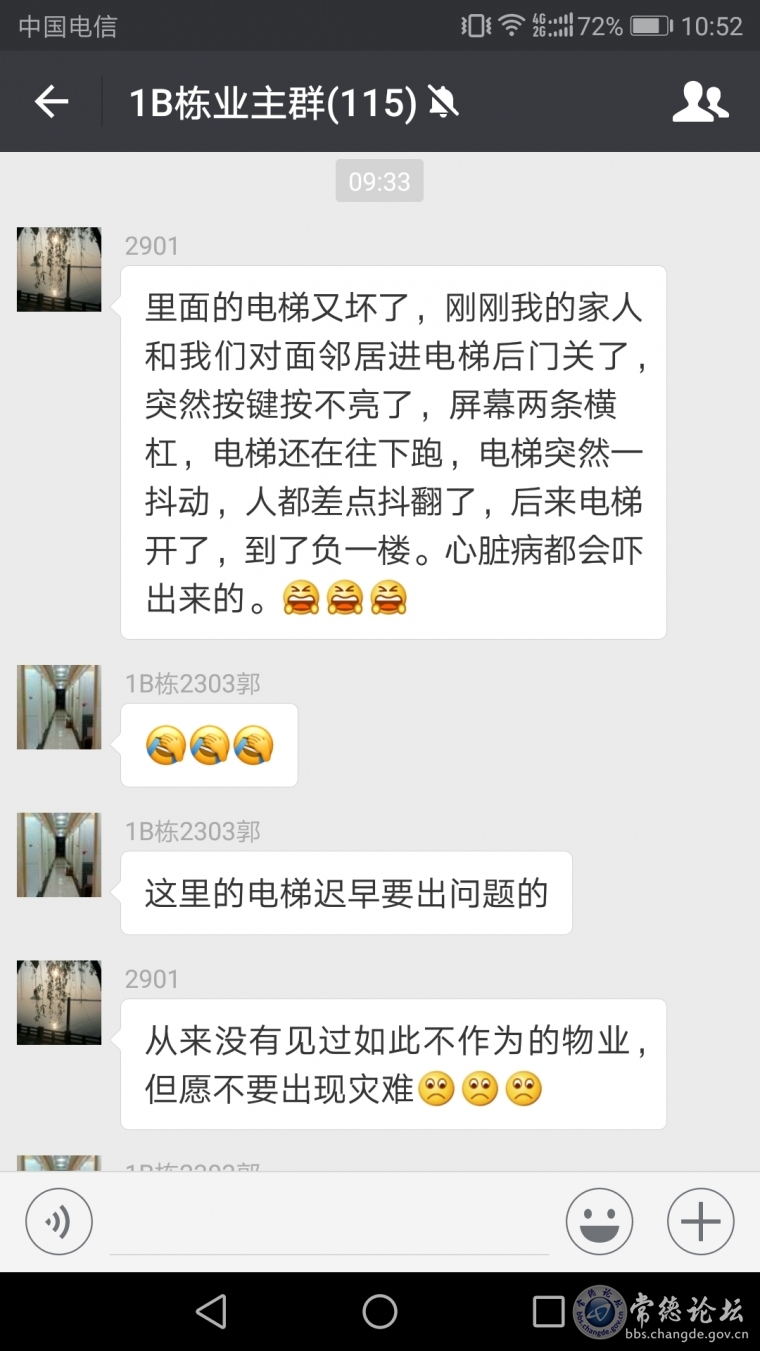Go back from the 1B栋业主群 chat
Image resolution: width=760 pixels, height=1351 pixels.
tap(51, 102)
